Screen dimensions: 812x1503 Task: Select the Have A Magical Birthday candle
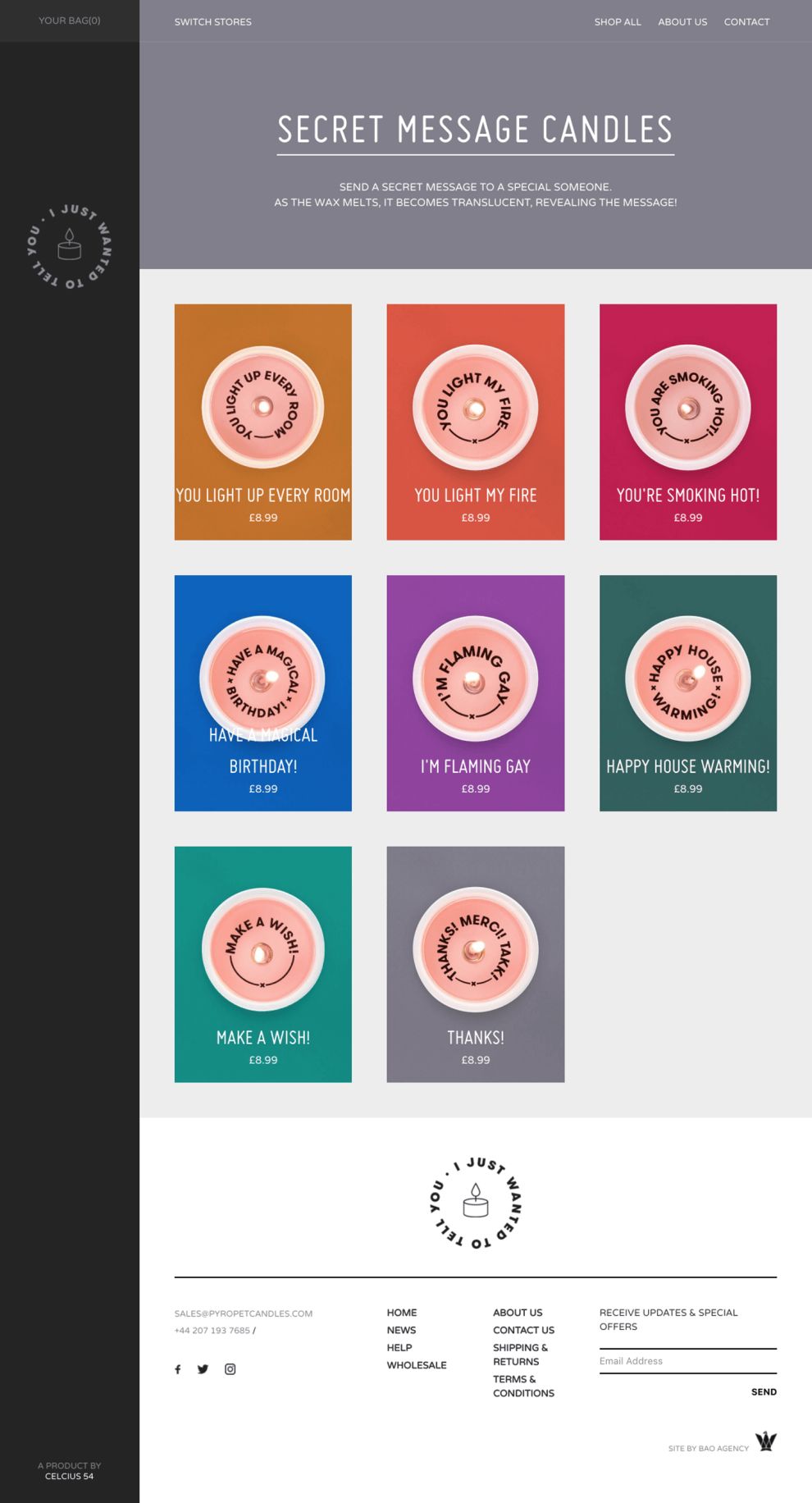[262, 692]
